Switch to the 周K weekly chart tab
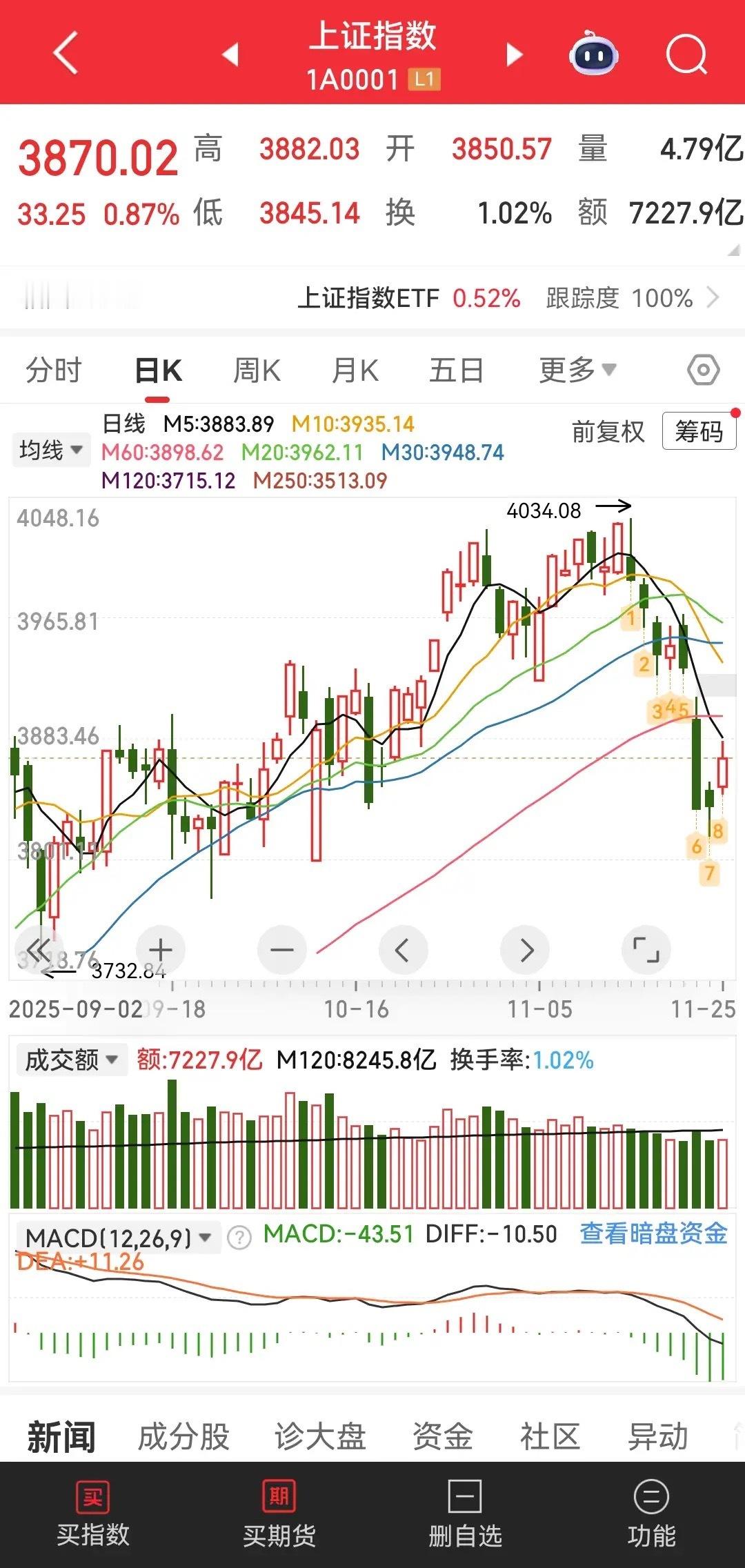Viewport: 745px width, 1568px height. [x=257, y=370]
